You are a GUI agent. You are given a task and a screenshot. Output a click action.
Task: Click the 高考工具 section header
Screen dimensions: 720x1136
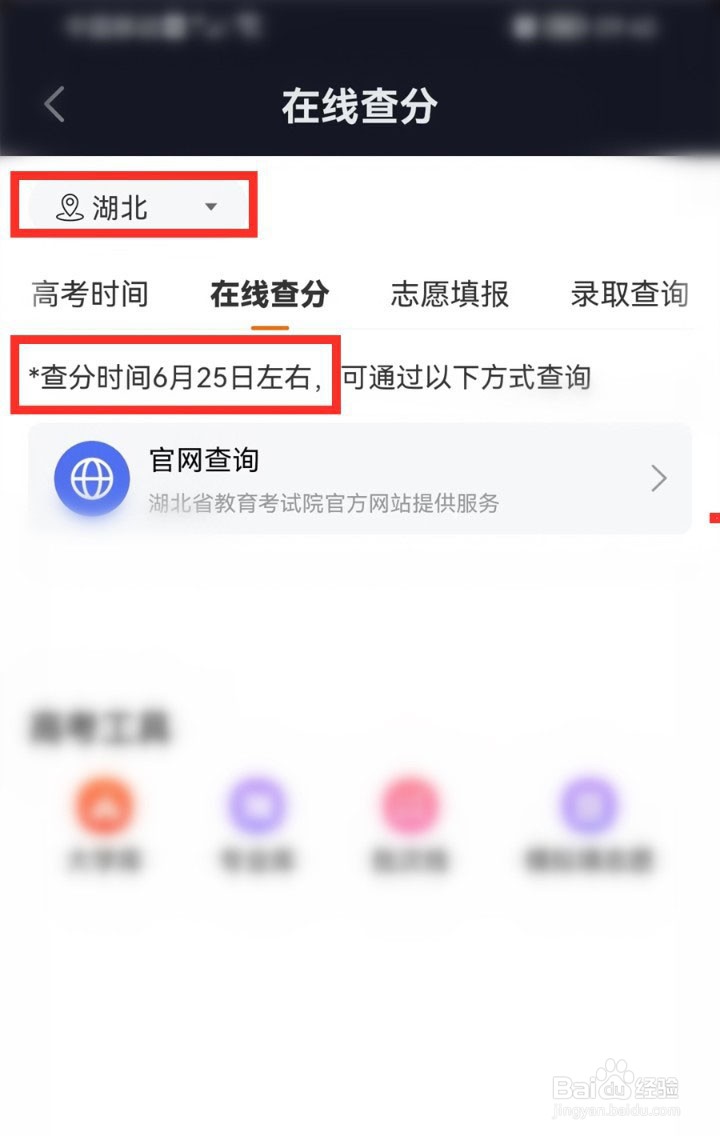pyautogui.click(x=105, y=726)
